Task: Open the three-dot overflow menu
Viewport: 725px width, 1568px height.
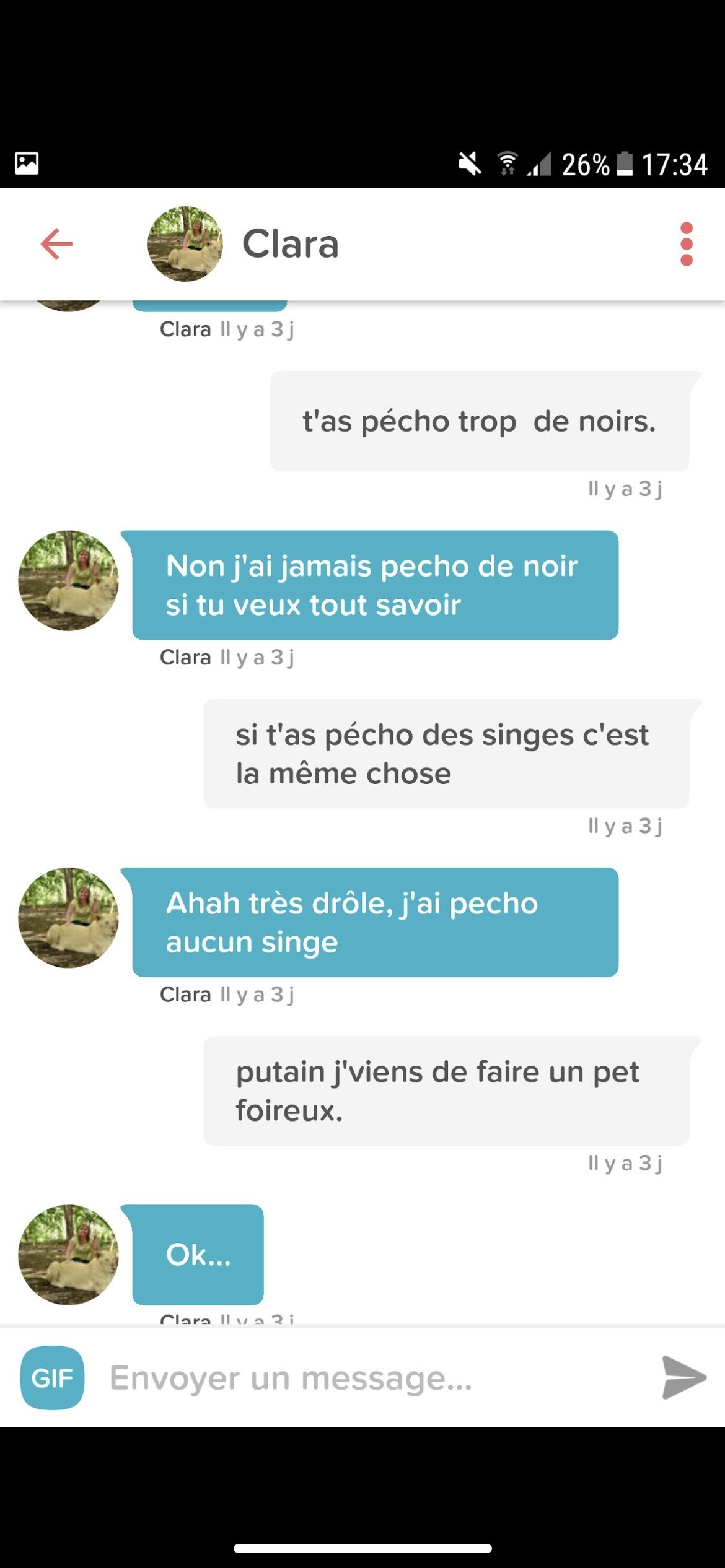Action: tap(686, 244)
